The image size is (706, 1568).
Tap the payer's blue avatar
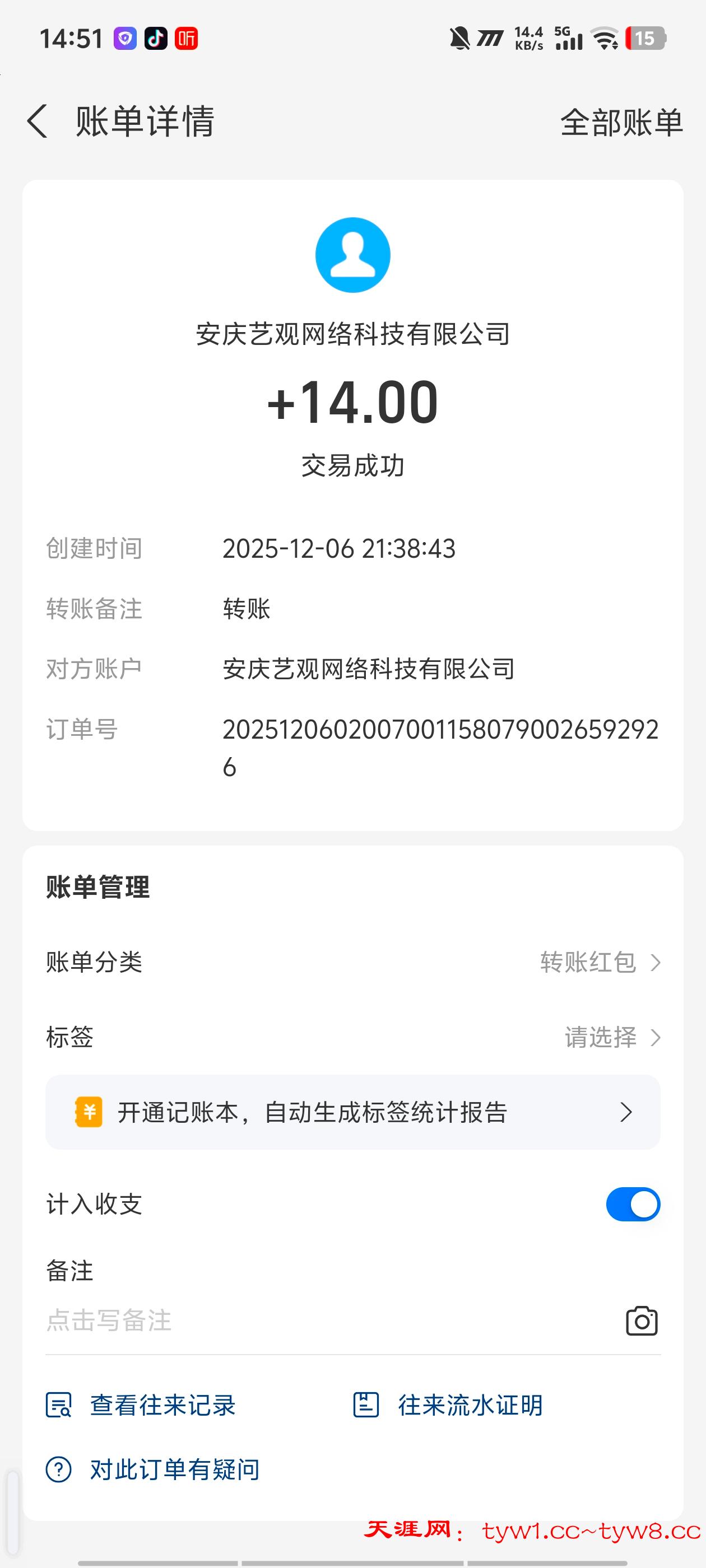coord(352,255)
